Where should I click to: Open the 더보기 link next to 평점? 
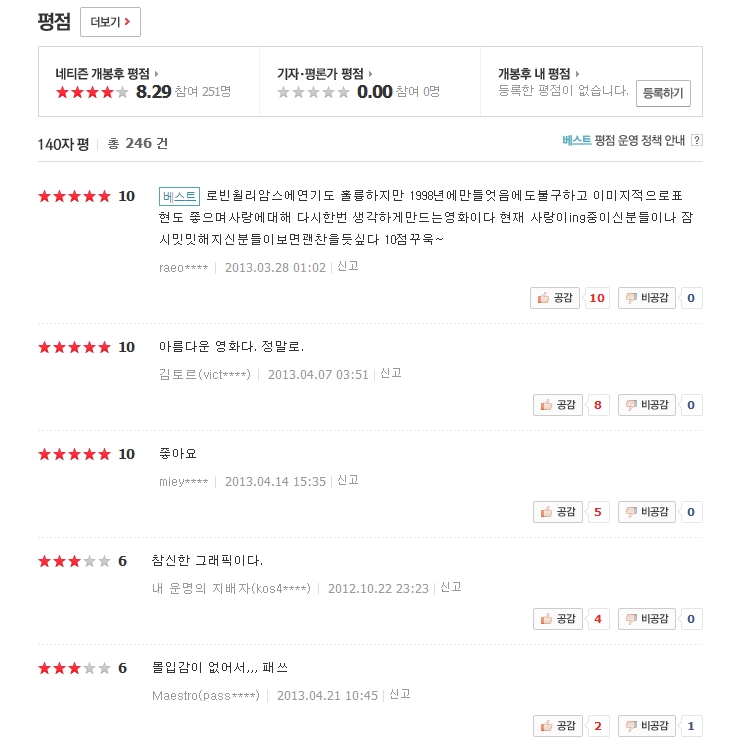(x=110, y=21)
